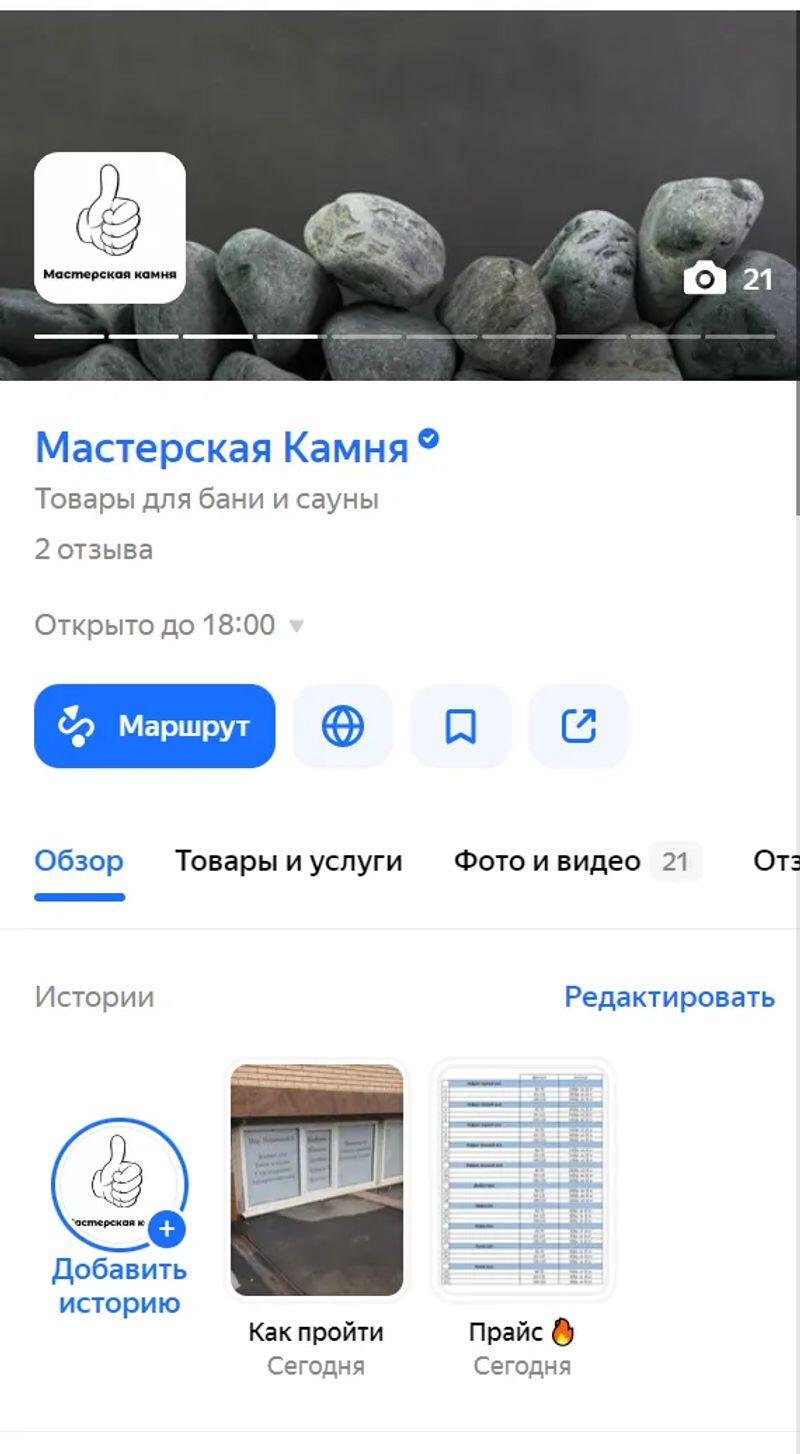Switch to the Товары и услуги tab
This screenshot has width=800, height=1454.
point(288,861)
